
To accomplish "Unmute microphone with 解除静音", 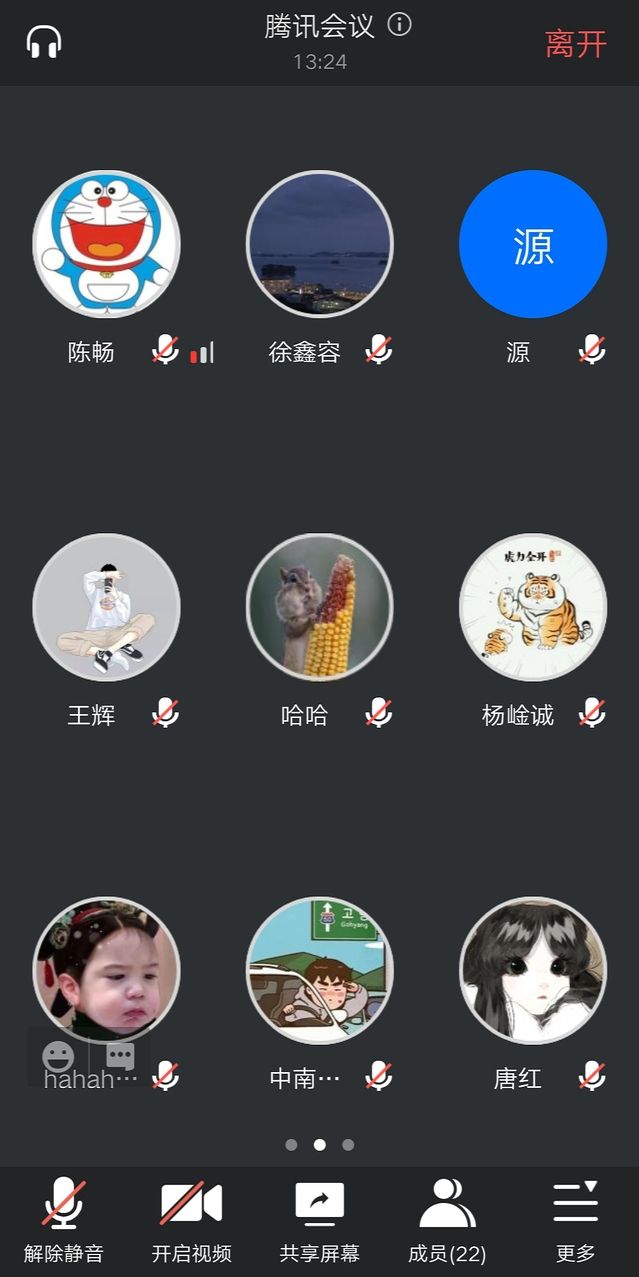I will coord(63,1219).
